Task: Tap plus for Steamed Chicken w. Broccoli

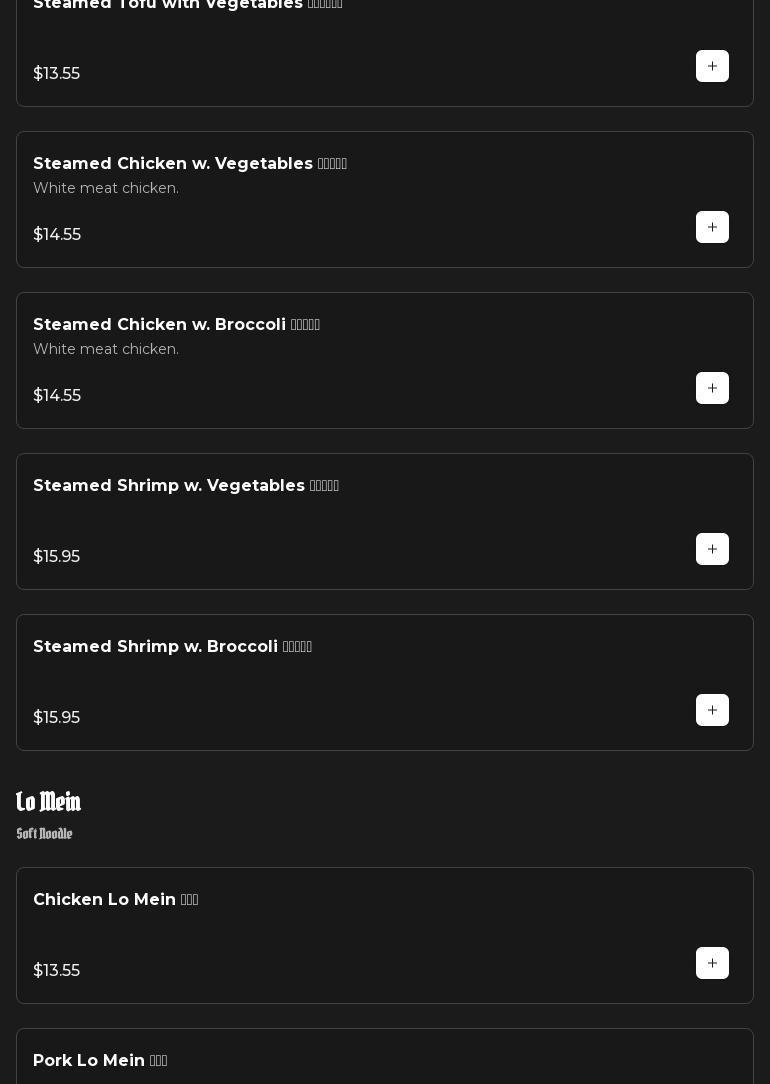Action: [x=712, y=388]
